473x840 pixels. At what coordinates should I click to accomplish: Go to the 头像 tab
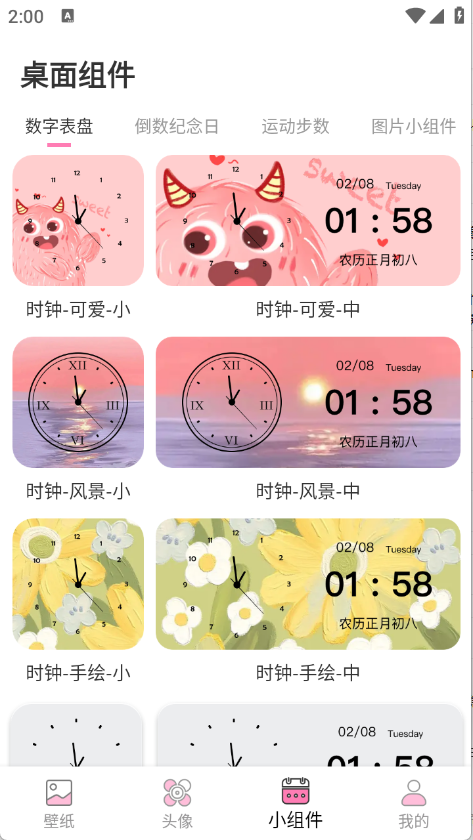click(x=177, y=804)
